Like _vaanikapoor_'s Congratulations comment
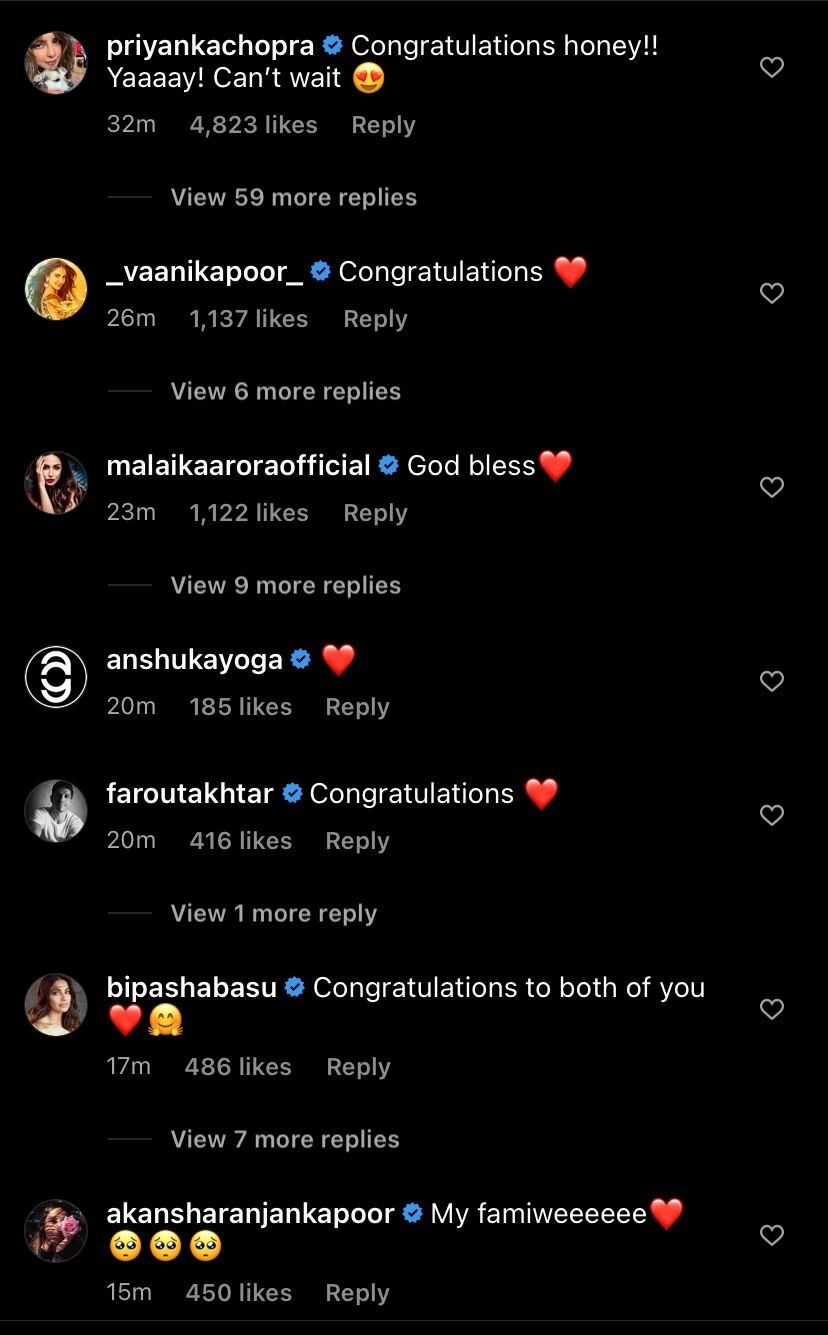Viewport: 828px width, 1335px height. pos(771,294)
